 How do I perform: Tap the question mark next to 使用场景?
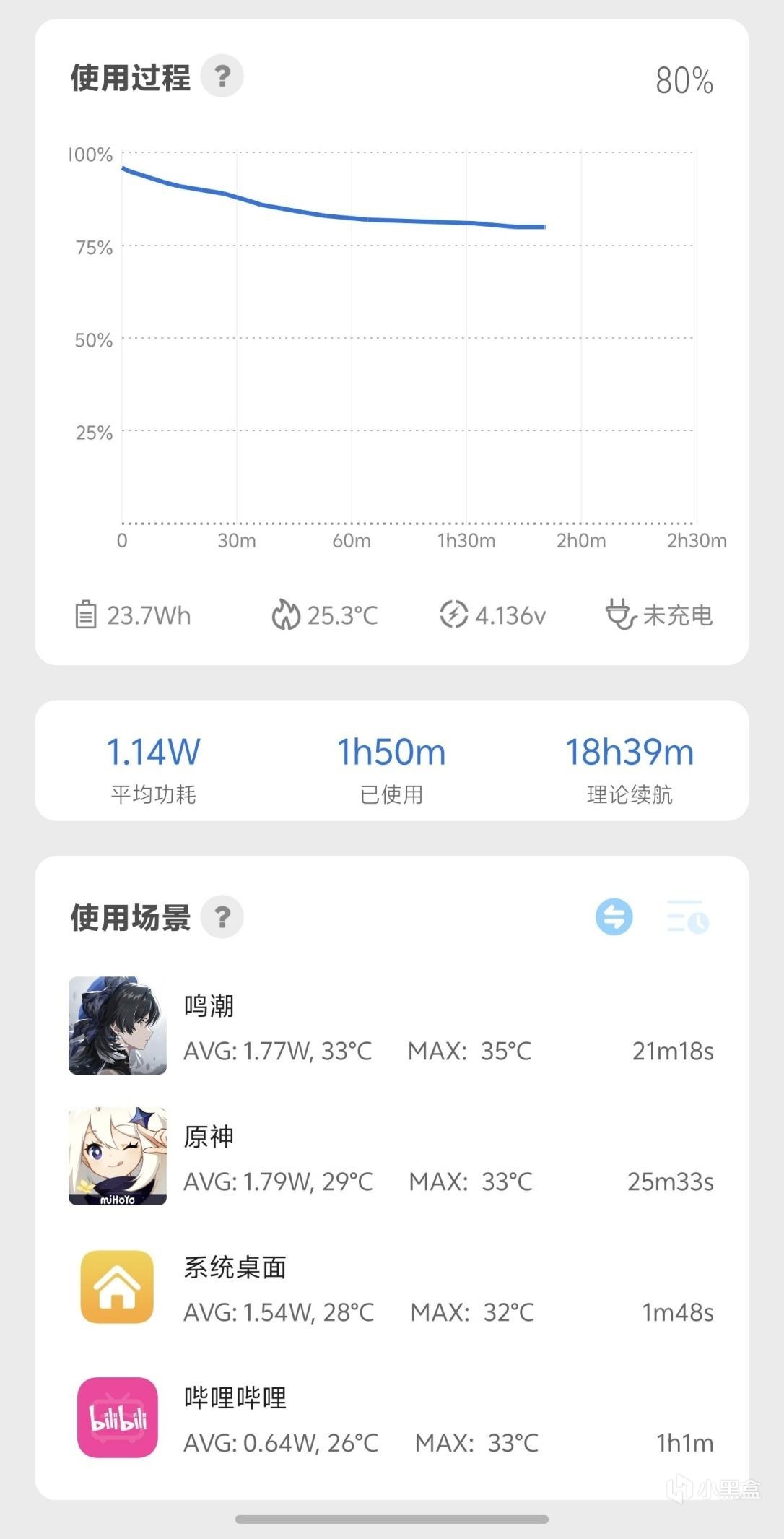pyautogui.click(x=222, y=917)
